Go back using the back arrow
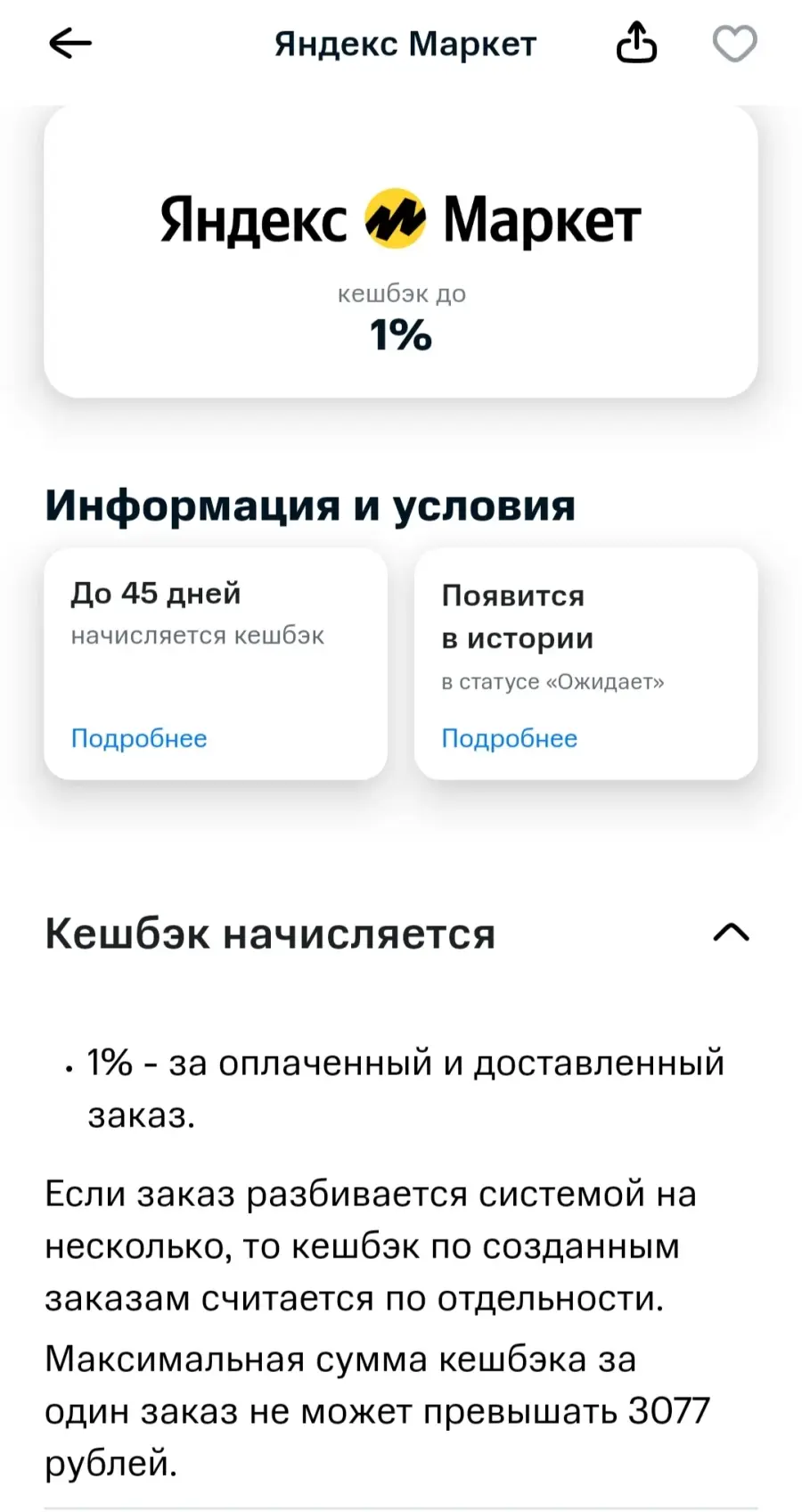802x1512 pixels. coord(70,43)
